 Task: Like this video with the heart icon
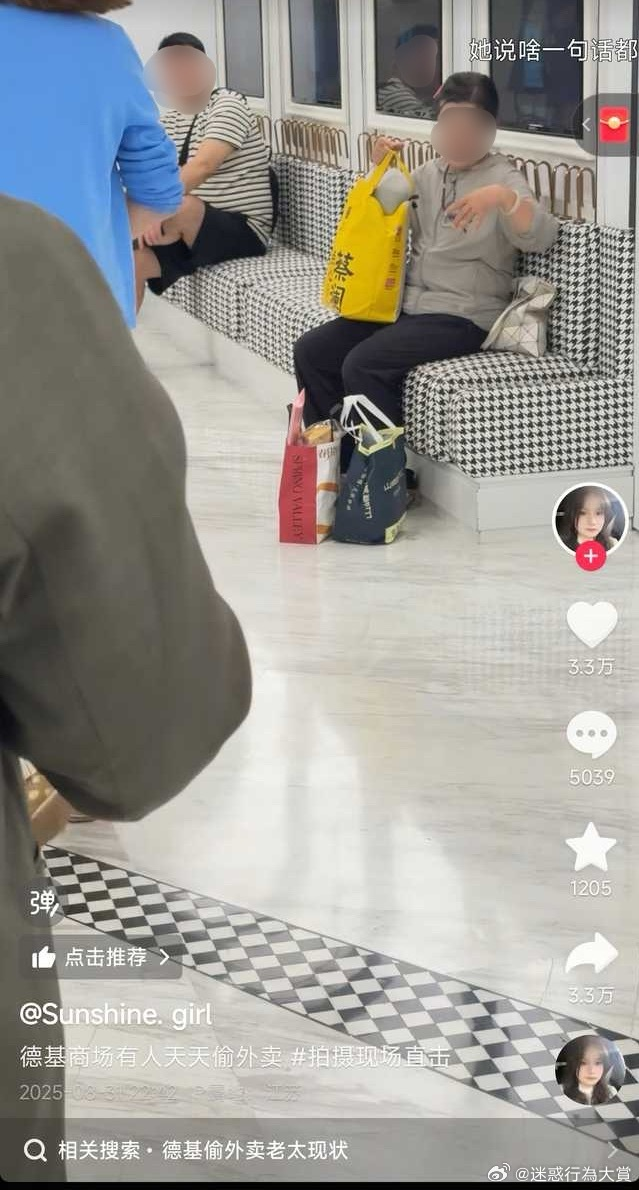(x=591, y=624)
